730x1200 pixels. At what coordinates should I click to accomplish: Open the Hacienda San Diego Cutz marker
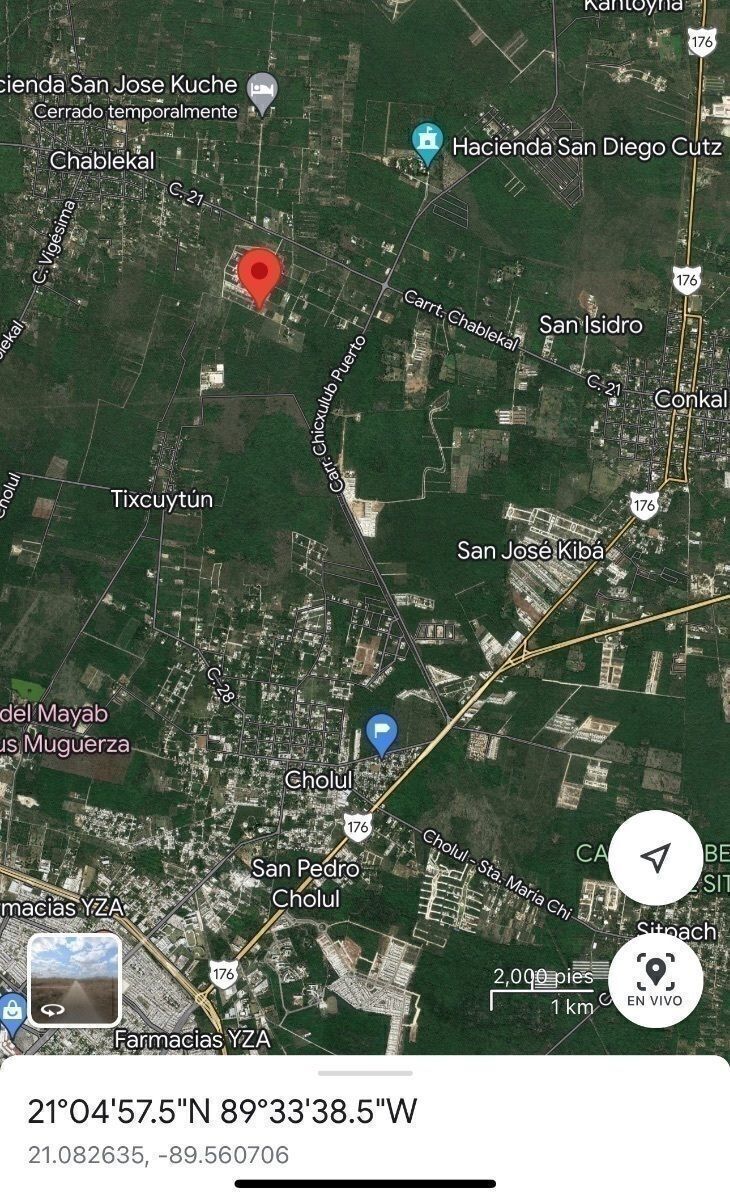[x=428, y=144]
